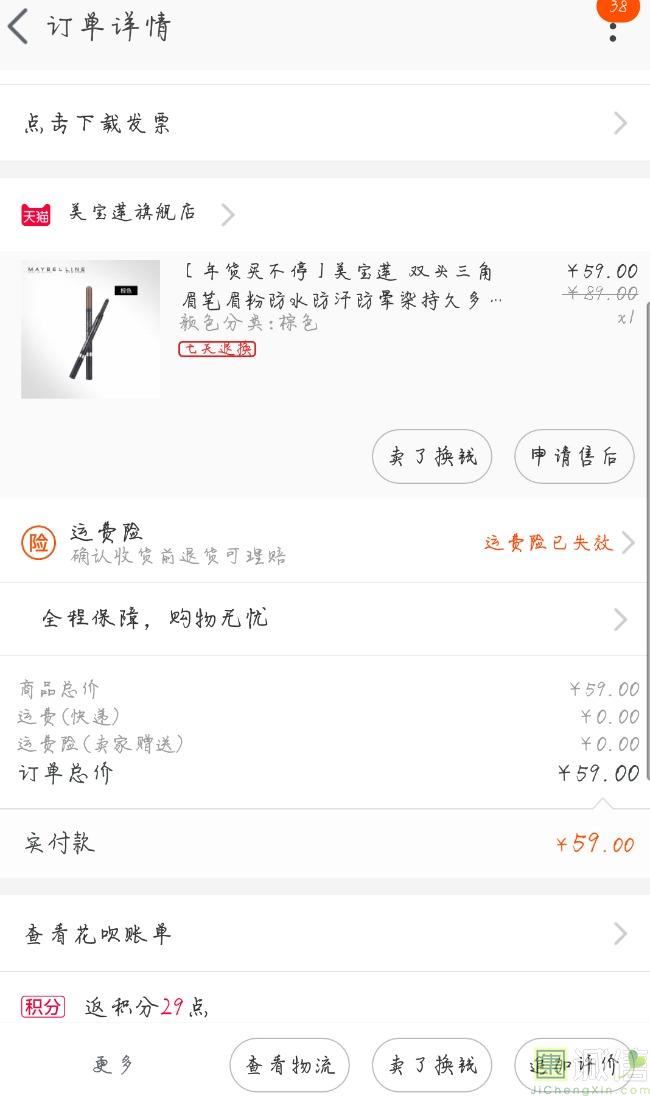
Task: Open the Maybelline eyebrow pencil product
Action: [340, 284]
